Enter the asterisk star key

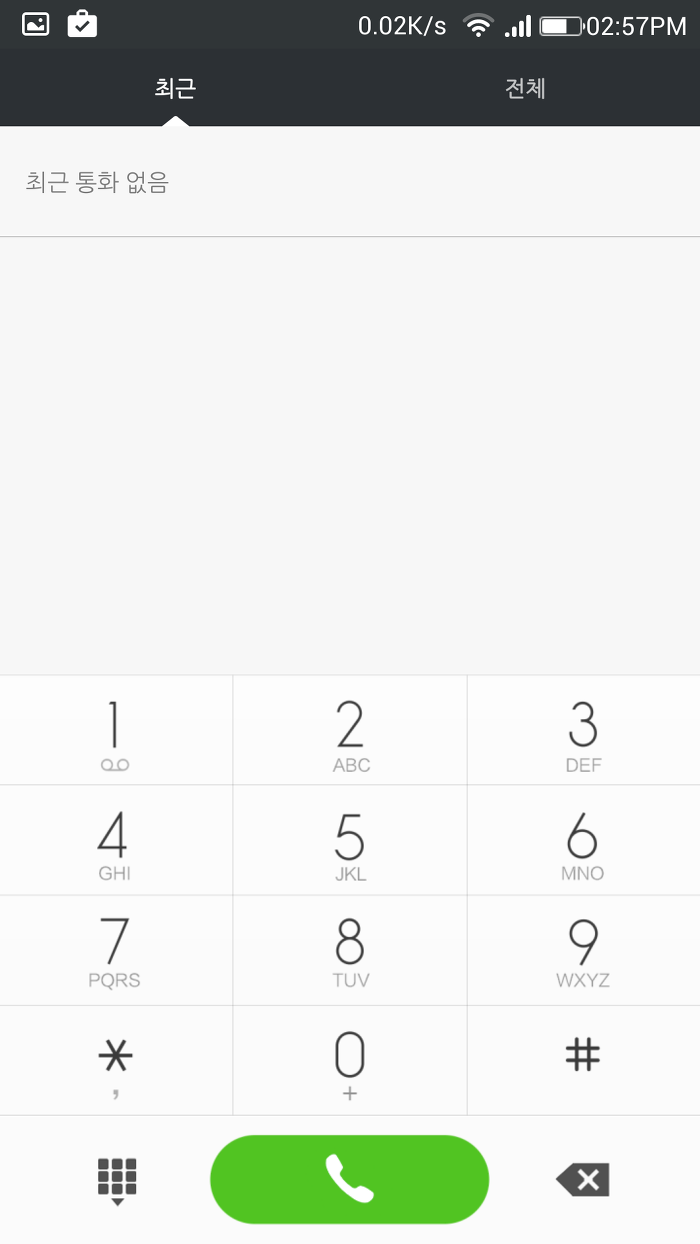(116, 1060)
